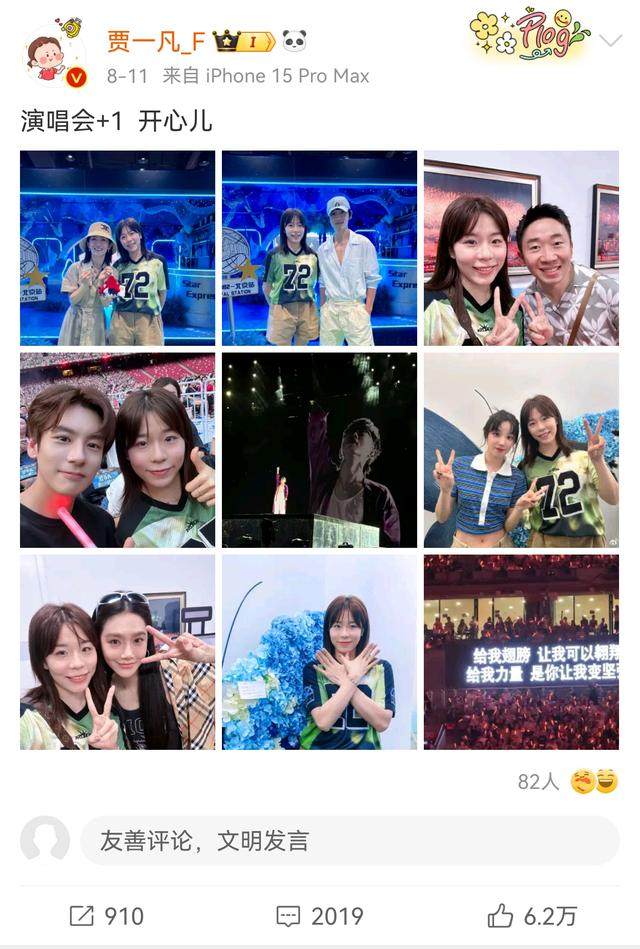Open the dark concert stage photo
This screenshot has width=640, height=949.
click(x=319, y=450)
